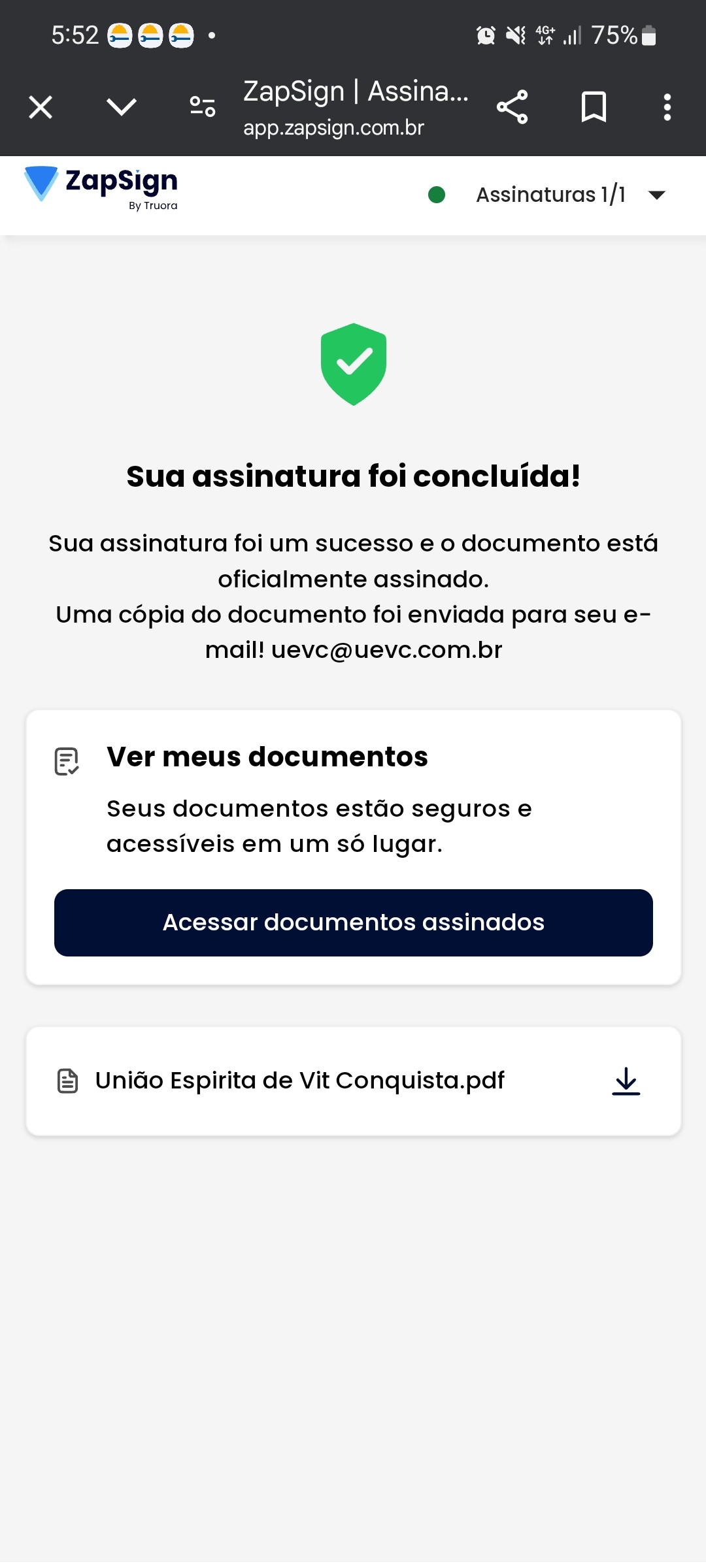Share the ZapSign page
The height and width of the screenshot is (1568, 706).
tap(512, 107)
